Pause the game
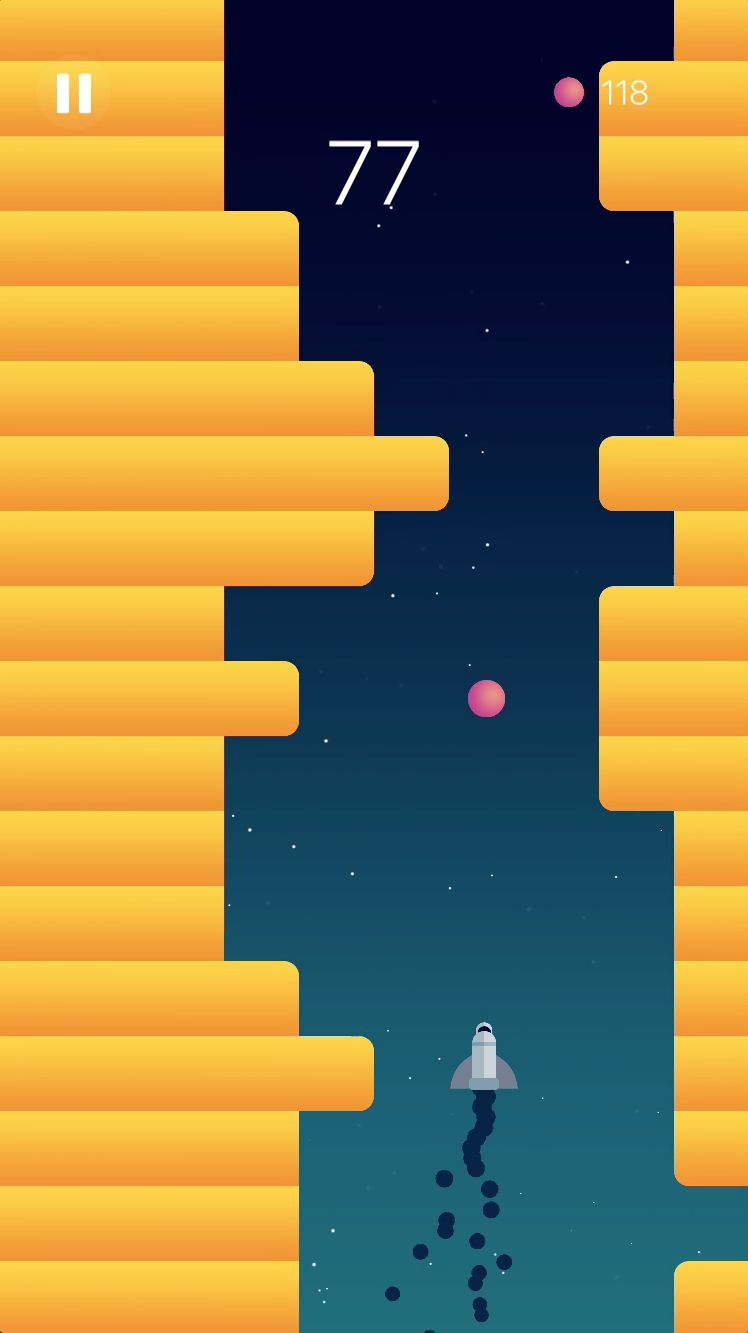The image size is (748, 1333). click(73, 93)
